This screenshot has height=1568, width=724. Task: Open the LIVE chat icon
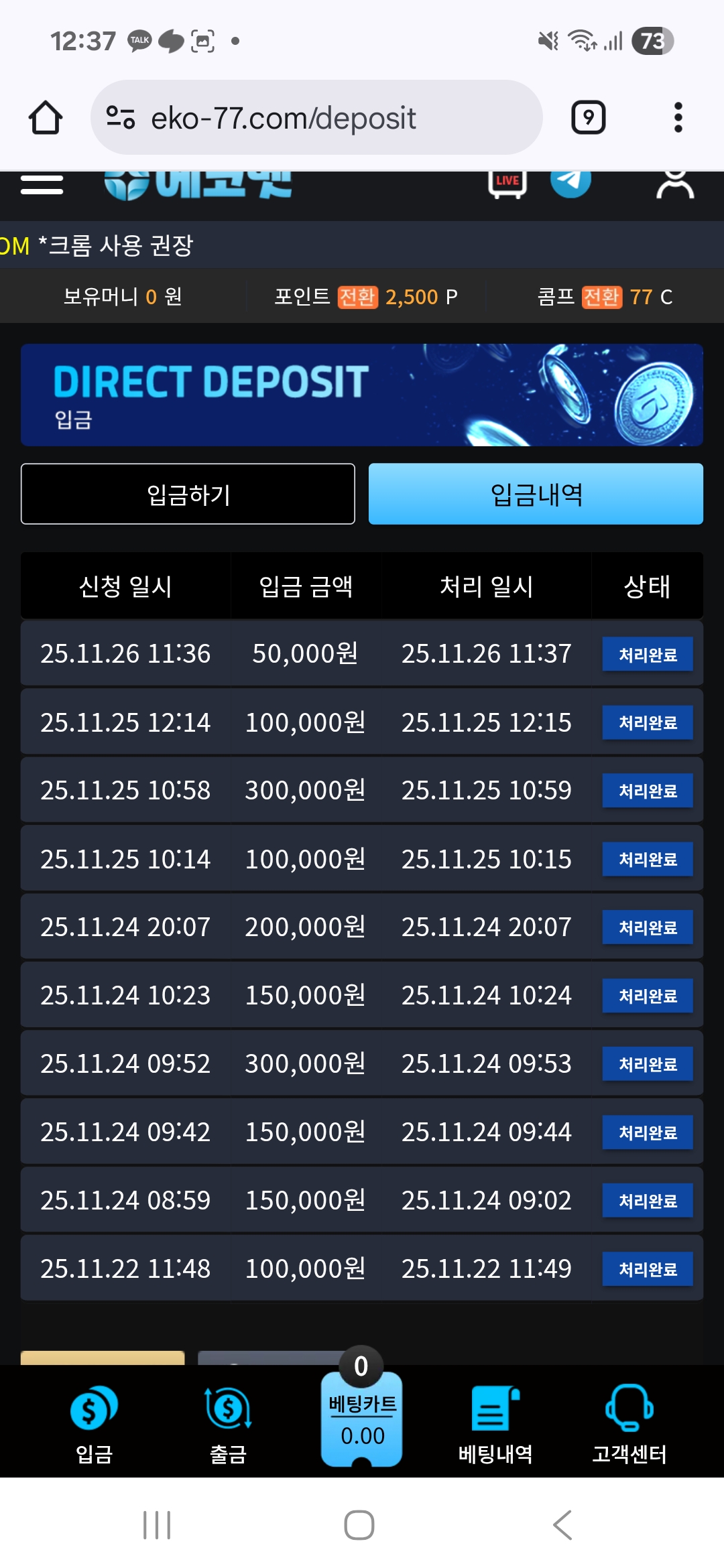(506, 186)
